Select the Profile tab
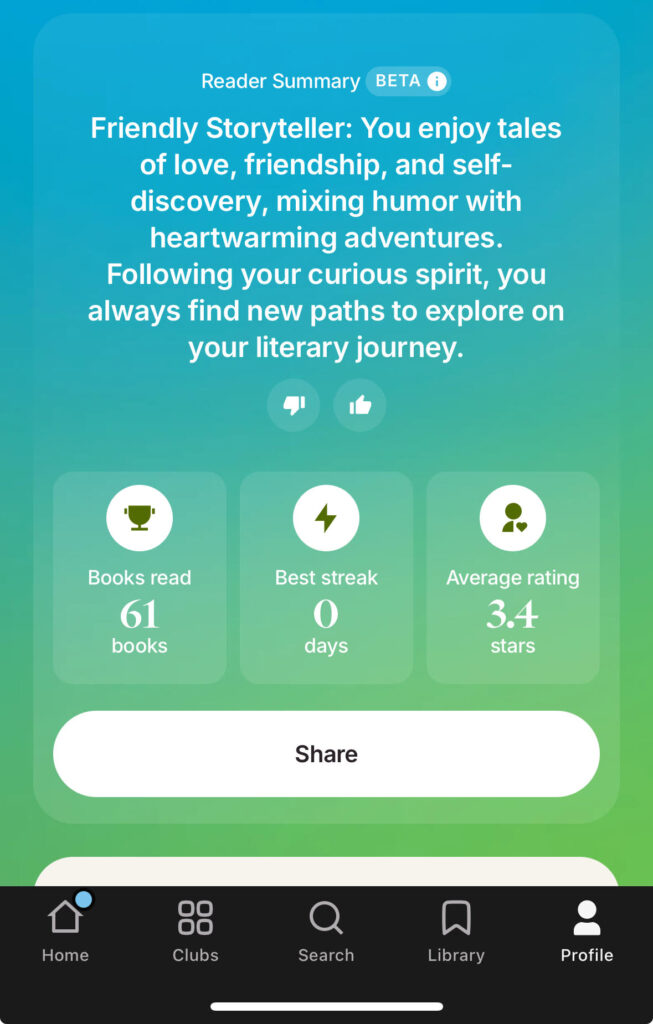The height and width of the screenshot is (1024, 653). (586, 930)
